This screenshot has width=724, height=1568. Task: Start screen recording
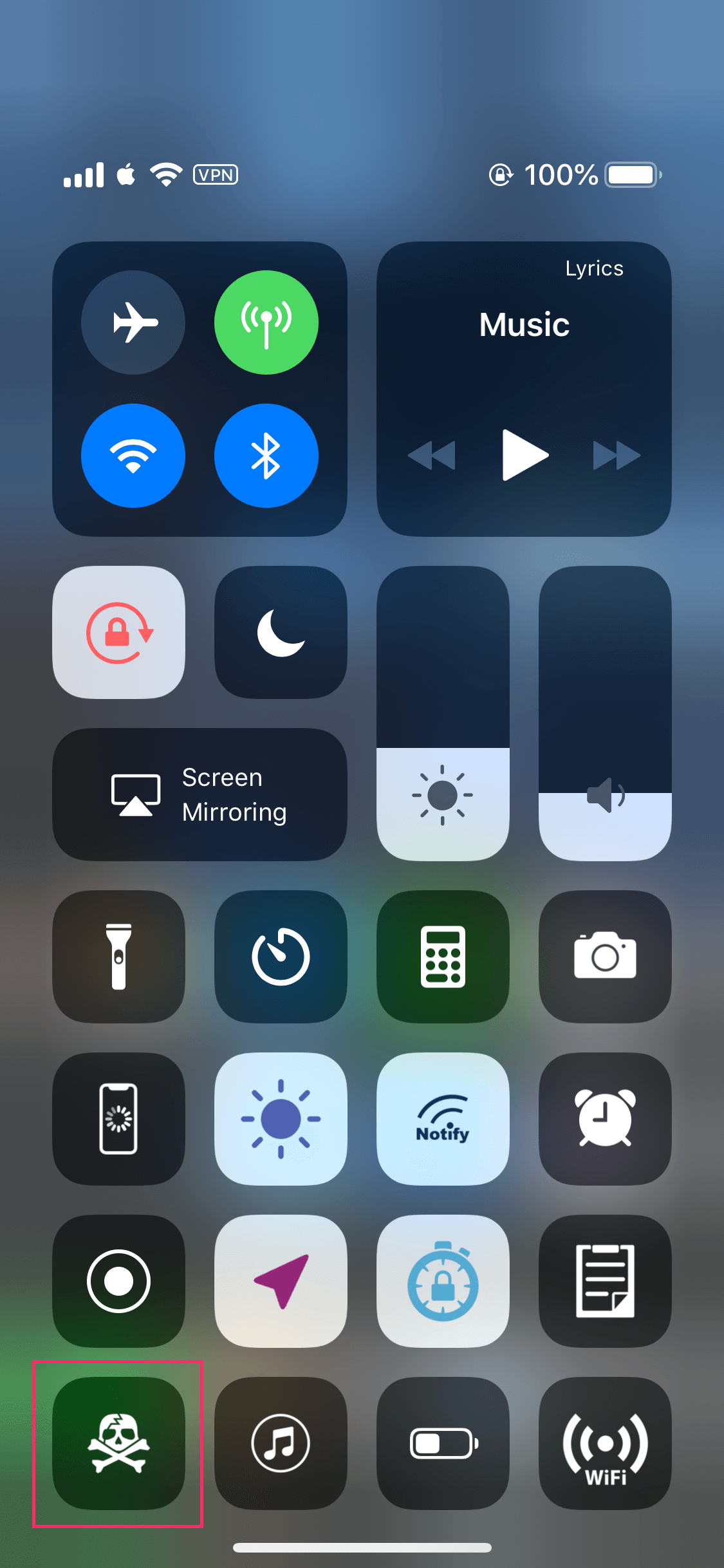coord(119,1282)
